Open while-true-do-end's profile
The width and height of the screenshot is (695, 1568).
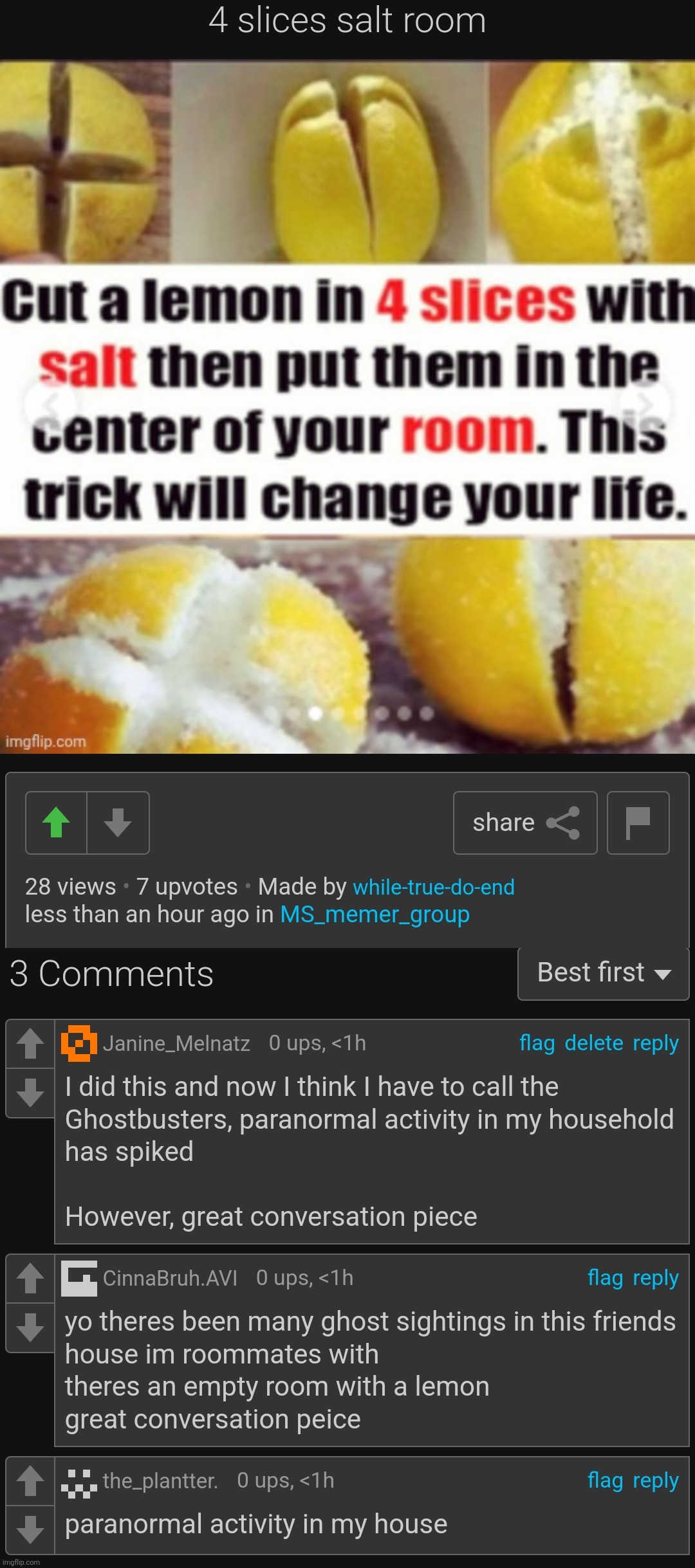[433, 887]
